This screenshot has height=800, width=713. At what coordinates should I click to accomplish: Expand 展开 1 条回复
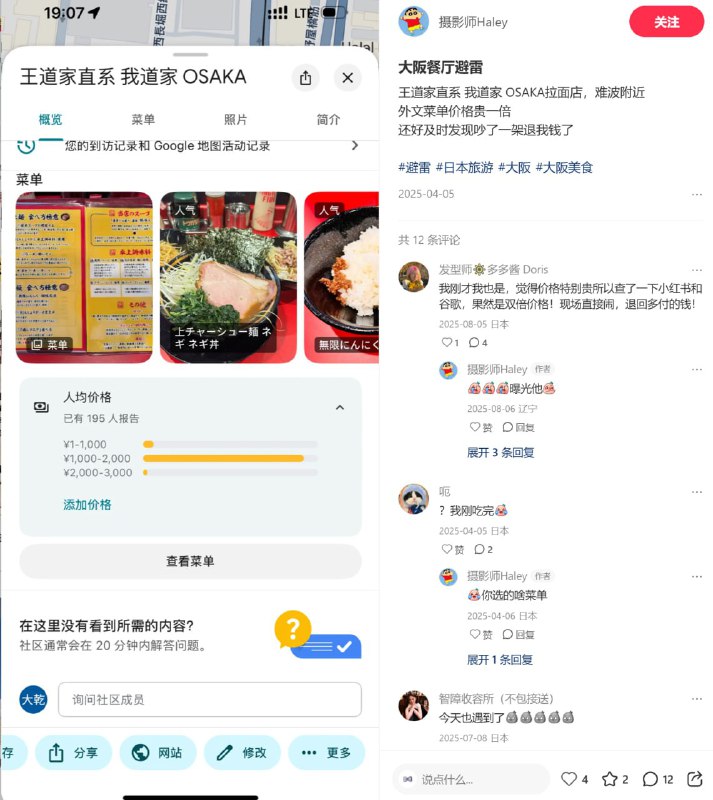[x=500, y=660]
